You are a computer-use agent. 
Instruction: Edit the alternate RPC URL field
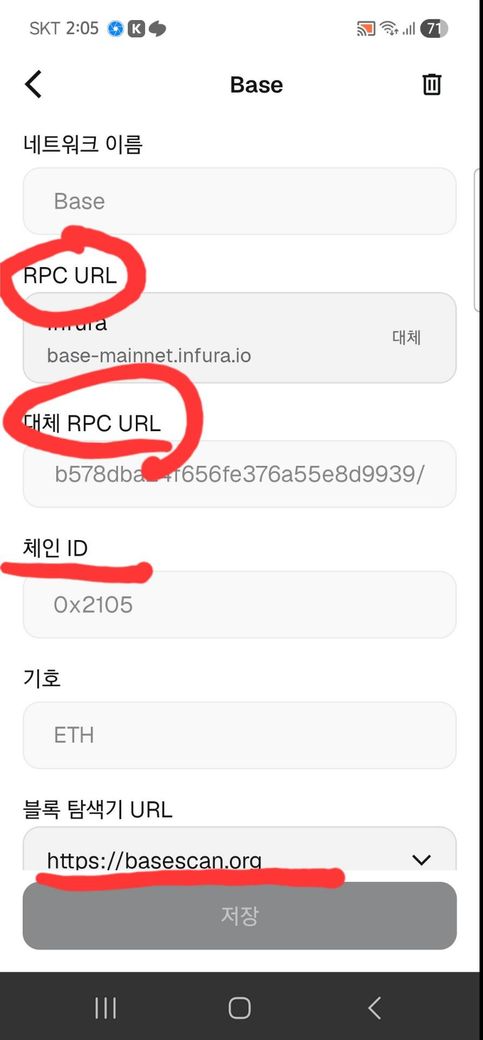click(240, 474)
